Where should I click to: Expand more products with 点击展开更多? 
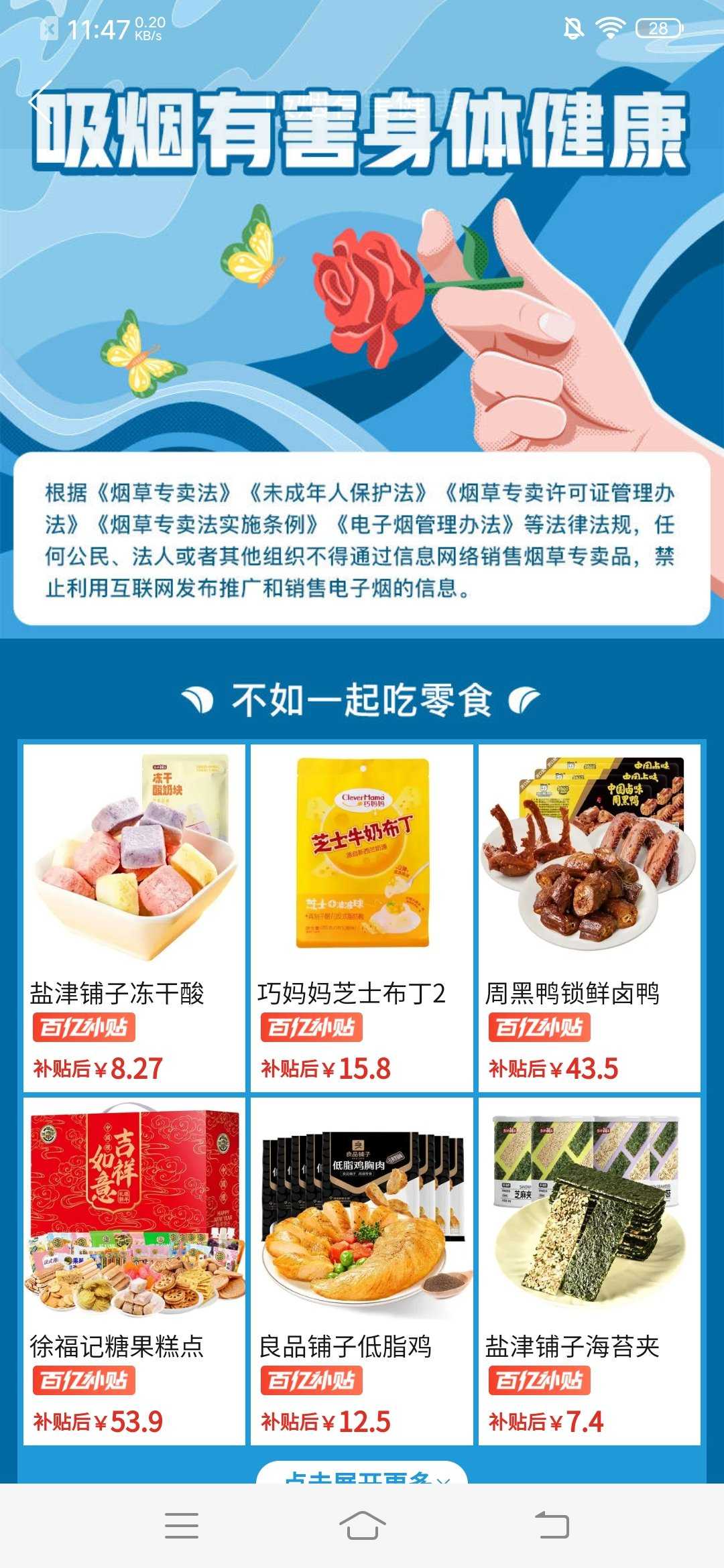[362, 1475]
